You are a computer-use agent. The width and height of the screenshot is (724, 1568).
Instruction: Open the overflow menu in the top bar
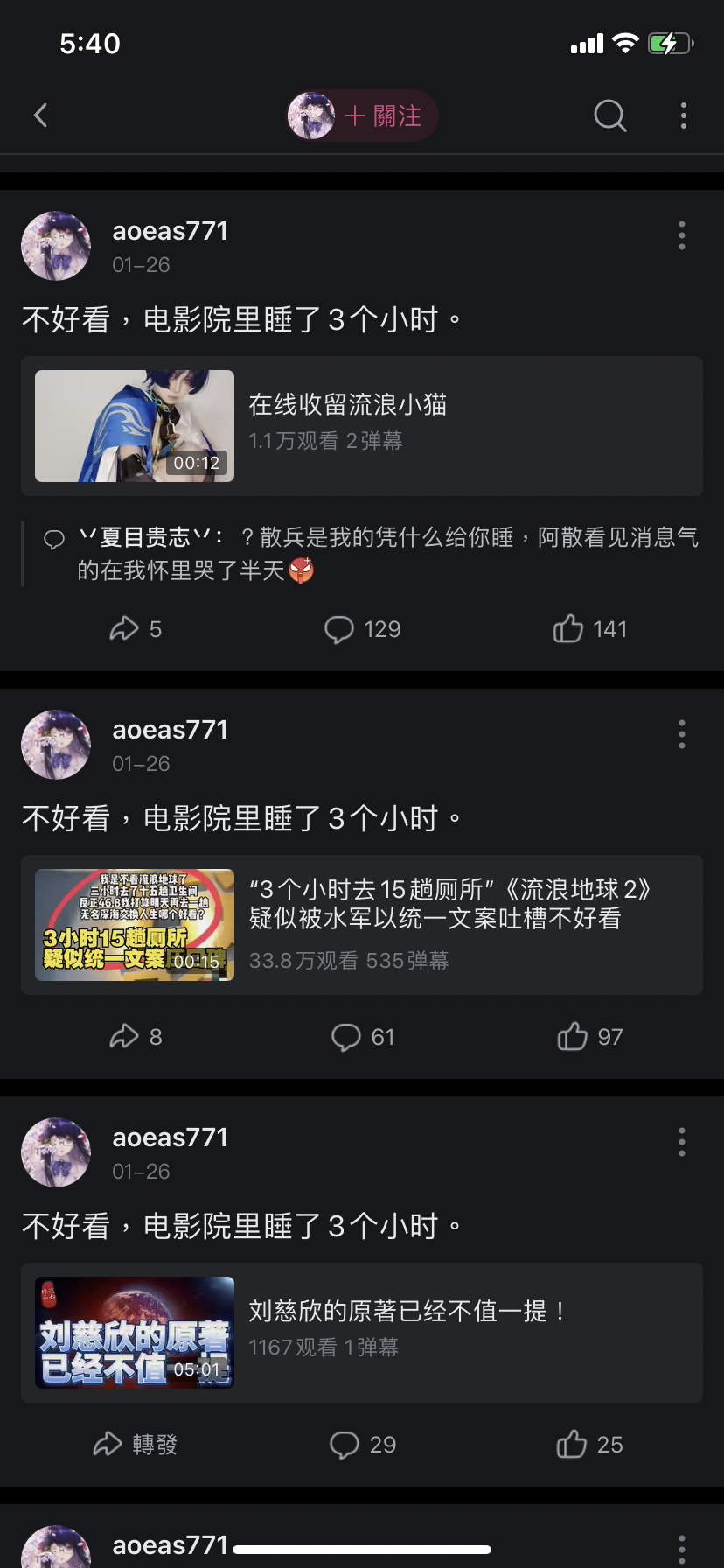(683, 115)
